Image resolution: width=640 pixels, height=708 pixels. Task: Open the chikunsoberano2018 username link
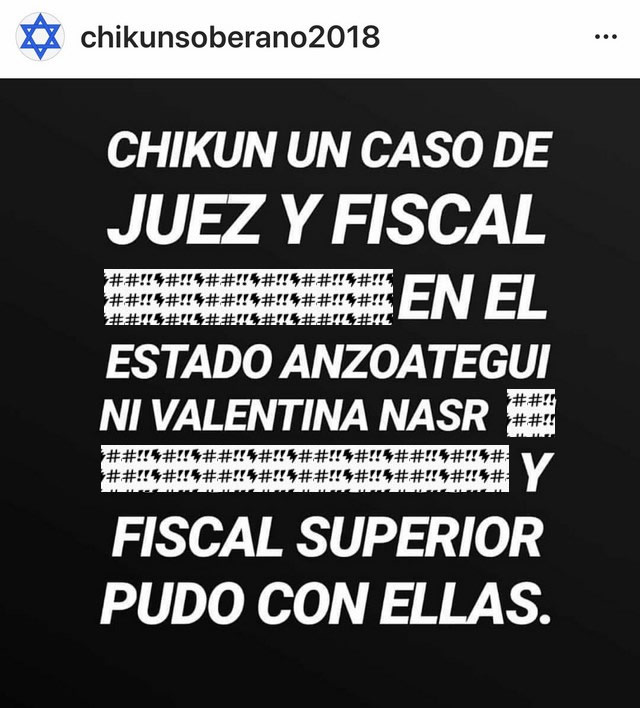[x=229, y=37]
